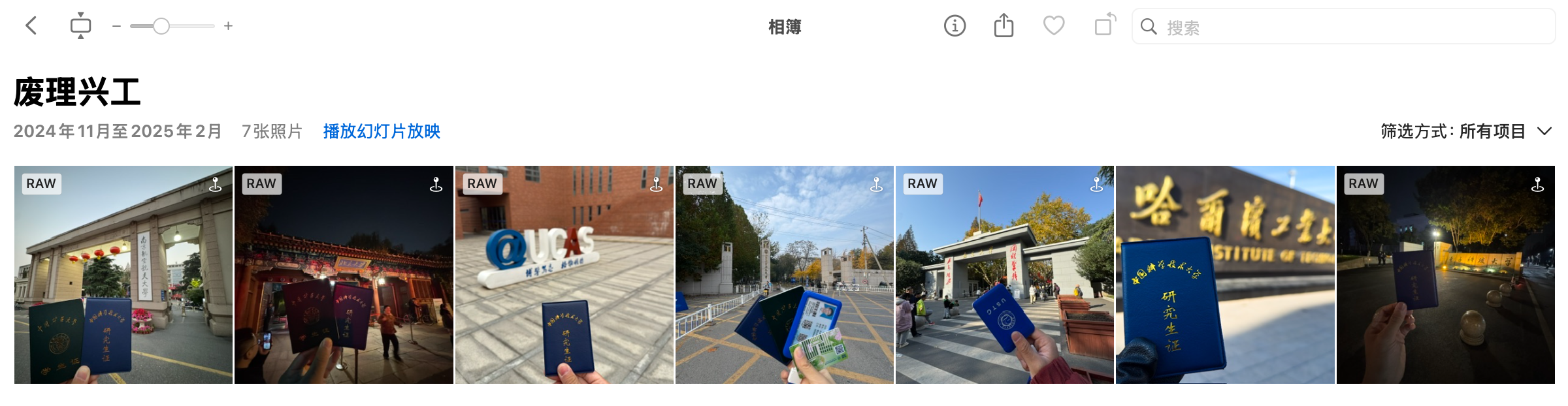Viewport: 1568px width, 406px height.
Task: Open the @UCAS sculpture photo
Action: 564,275
